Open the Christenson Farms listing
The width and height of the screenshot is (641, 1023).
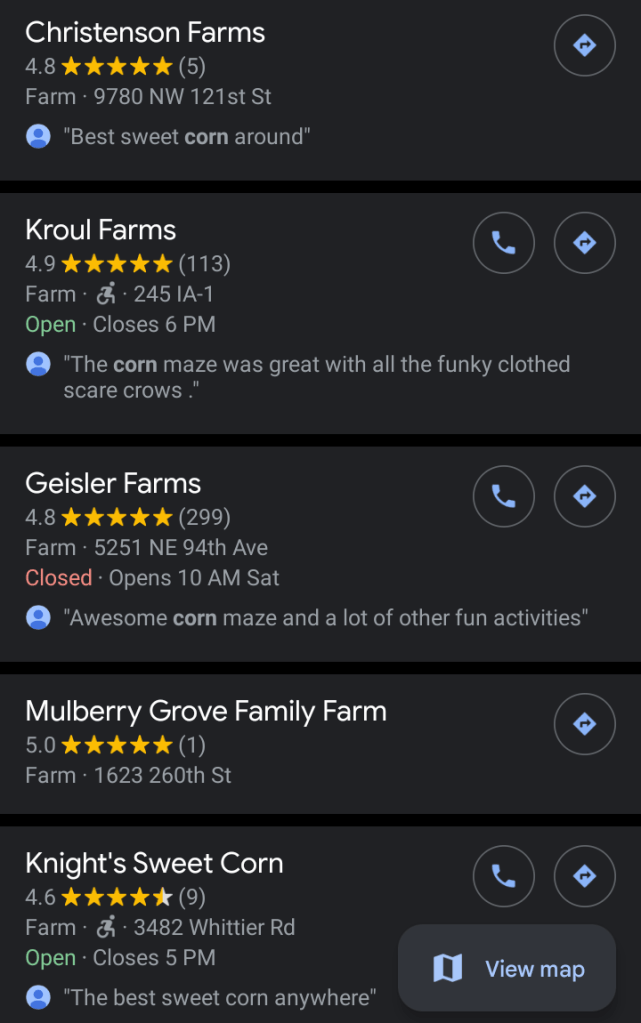point(145,33)
